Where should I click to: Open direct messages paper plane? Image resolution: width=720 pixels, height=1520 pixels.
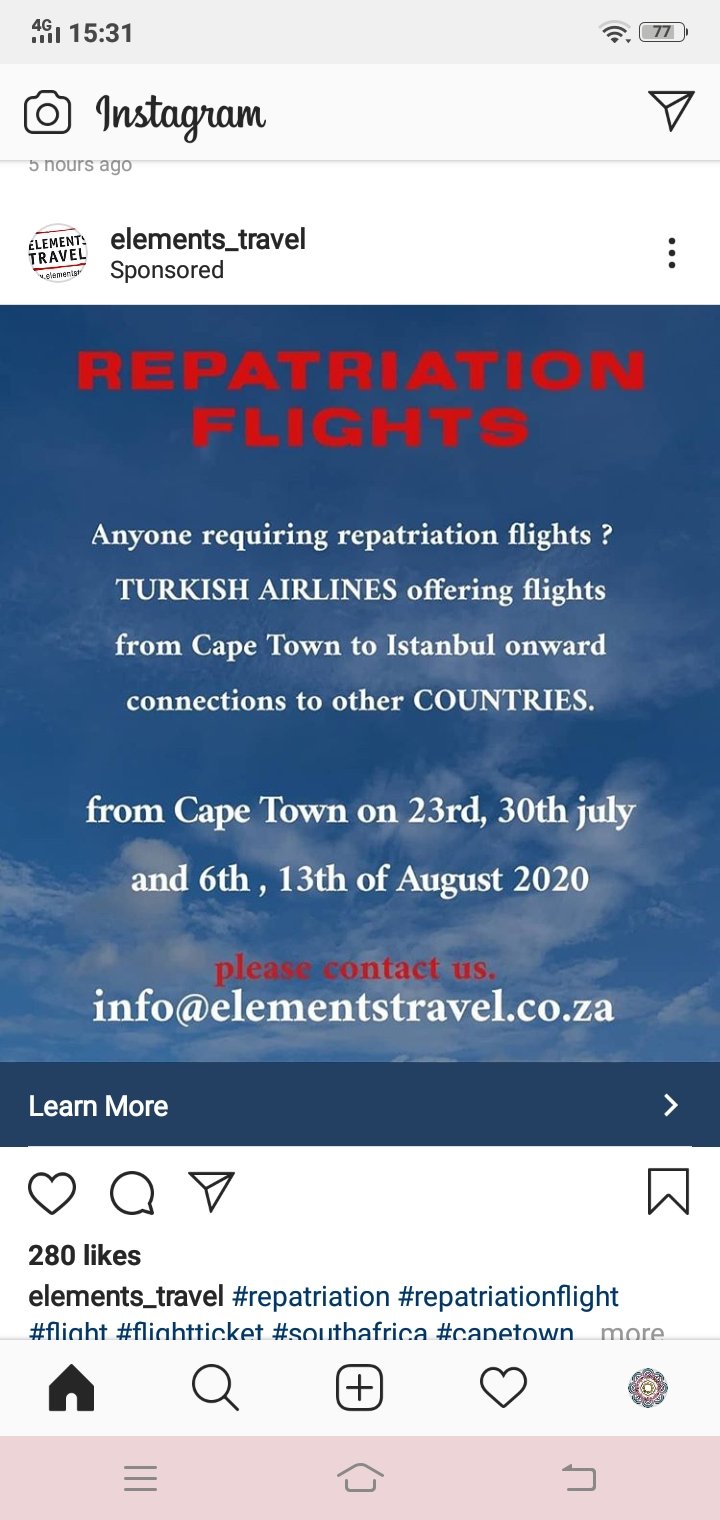click(671, 110)
